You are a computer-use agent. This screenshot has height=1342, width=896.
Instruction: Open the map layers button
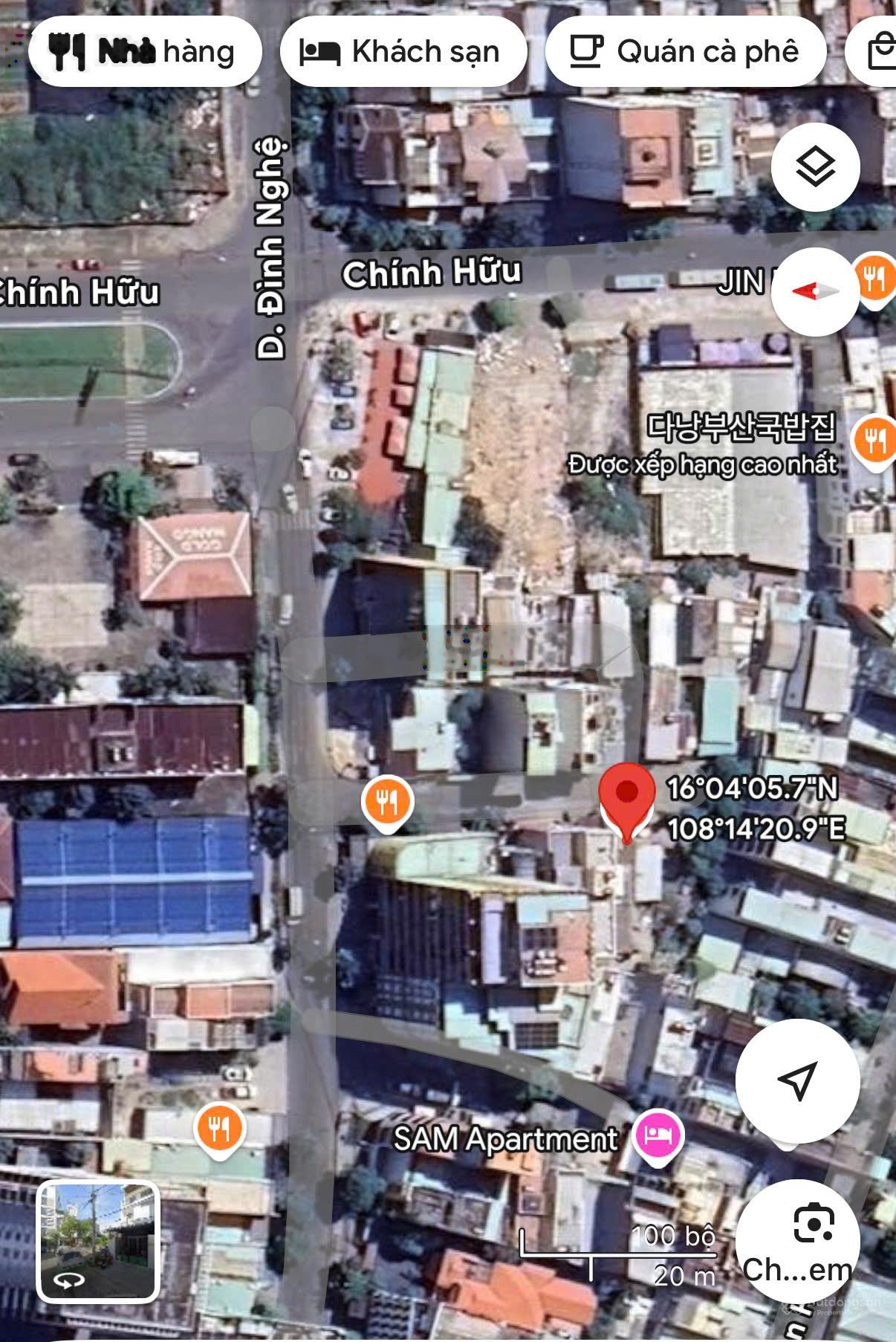tap(815, 167)
